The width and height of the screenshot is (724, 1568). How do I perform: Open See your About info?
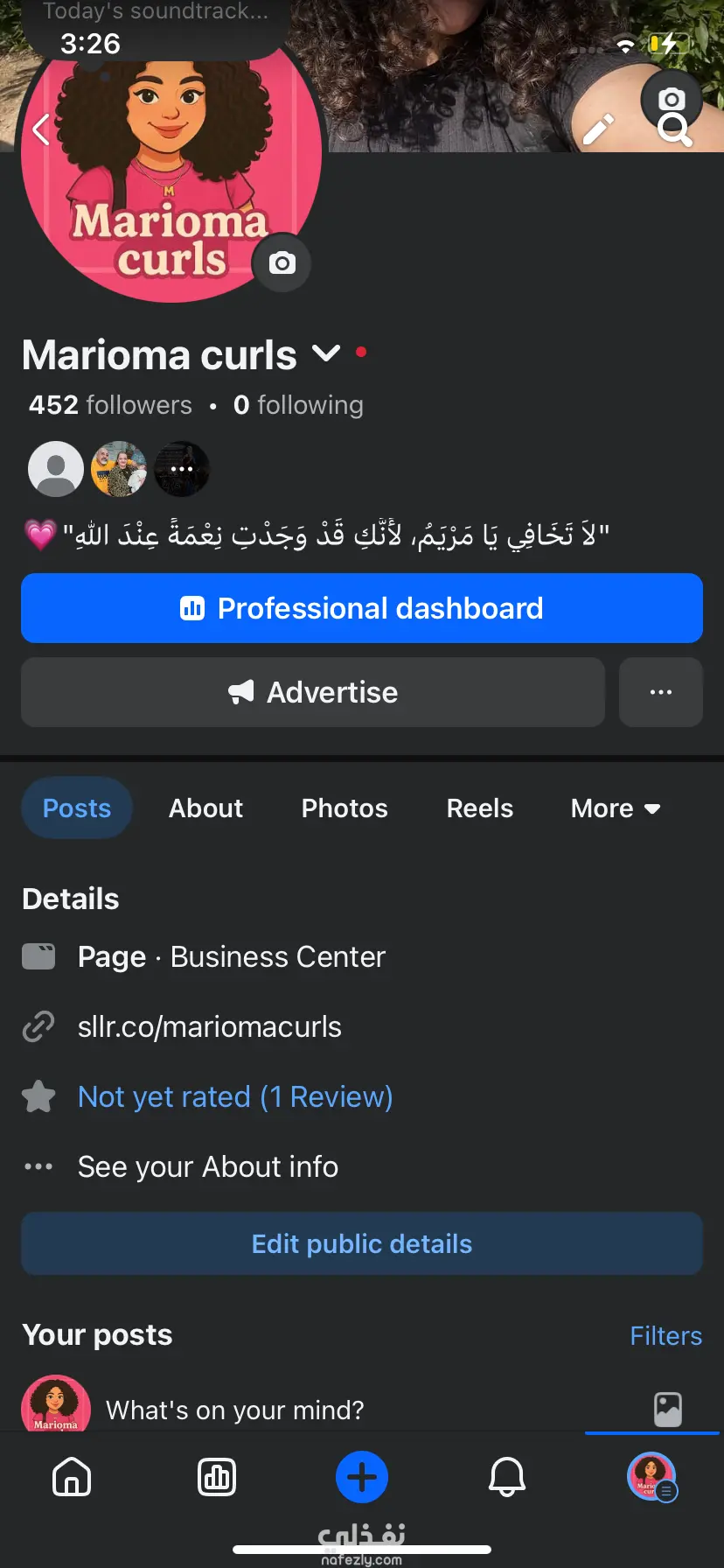pyautogui.click(x=208, y=1166)
